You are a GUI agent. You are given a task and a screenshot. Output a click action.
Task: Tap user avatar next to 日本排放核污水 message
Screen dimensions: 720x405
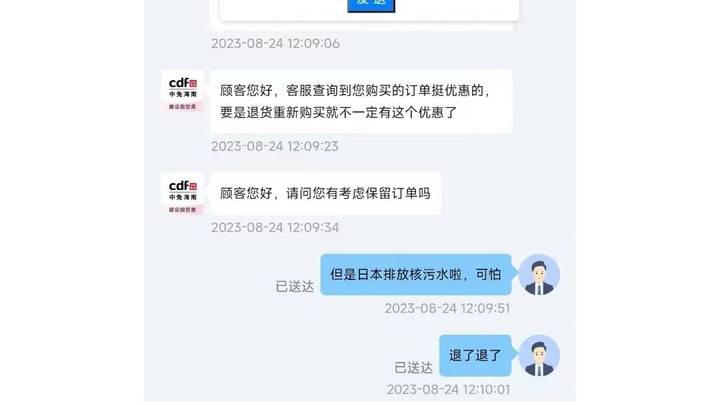click(540, 275)
